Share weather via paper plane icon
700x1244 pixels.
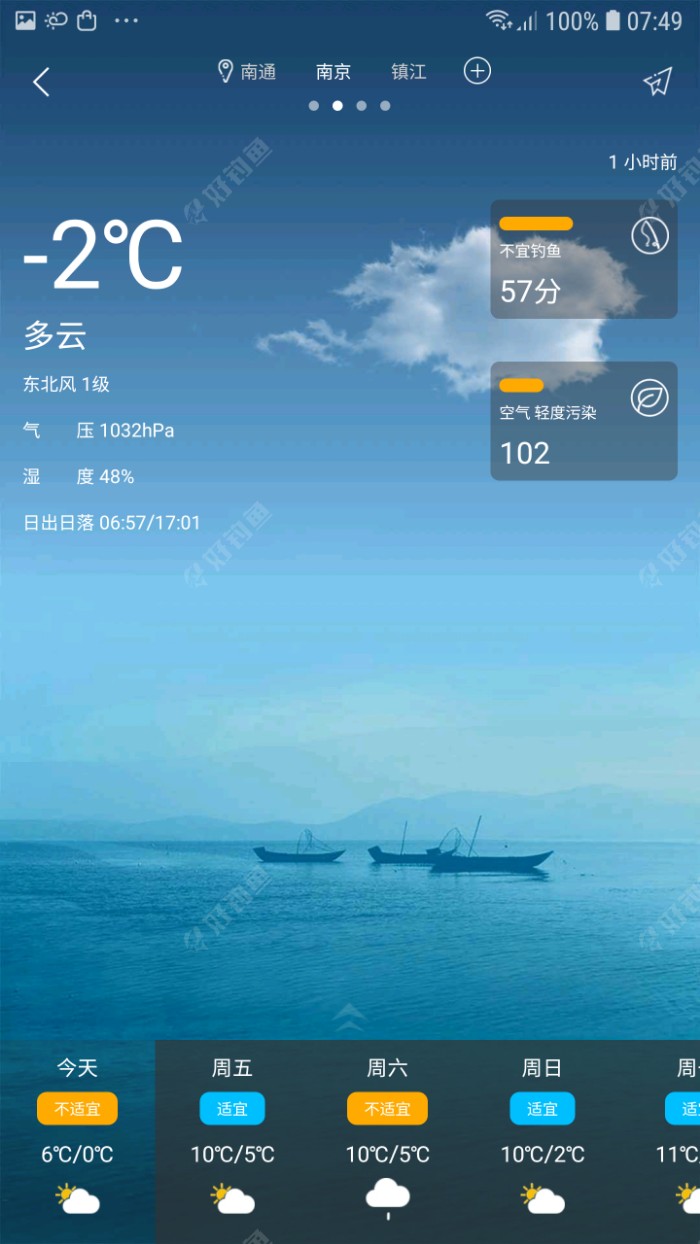657,82
